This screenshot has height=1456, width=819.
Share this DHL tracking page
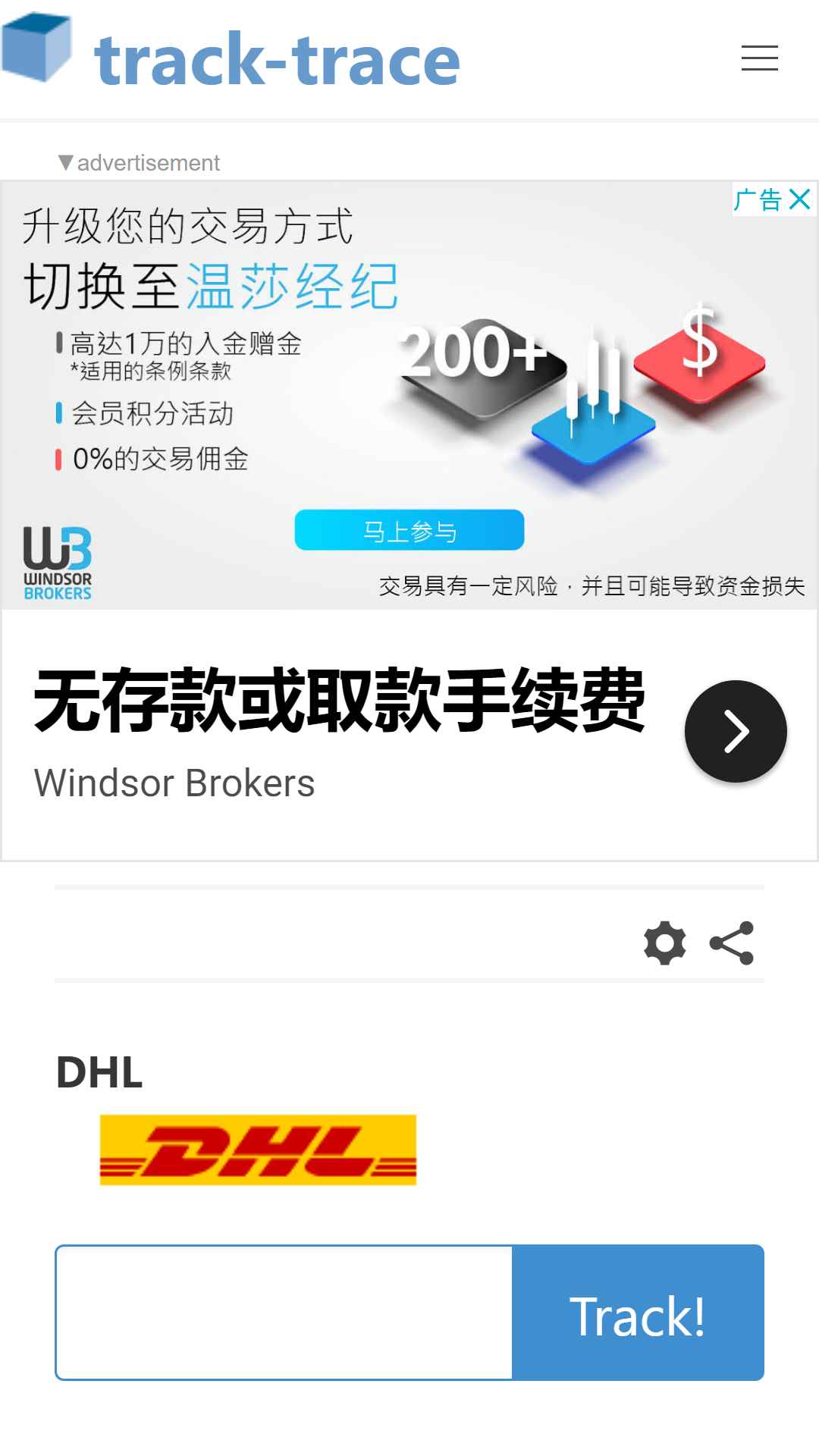[x=731, y=943]
